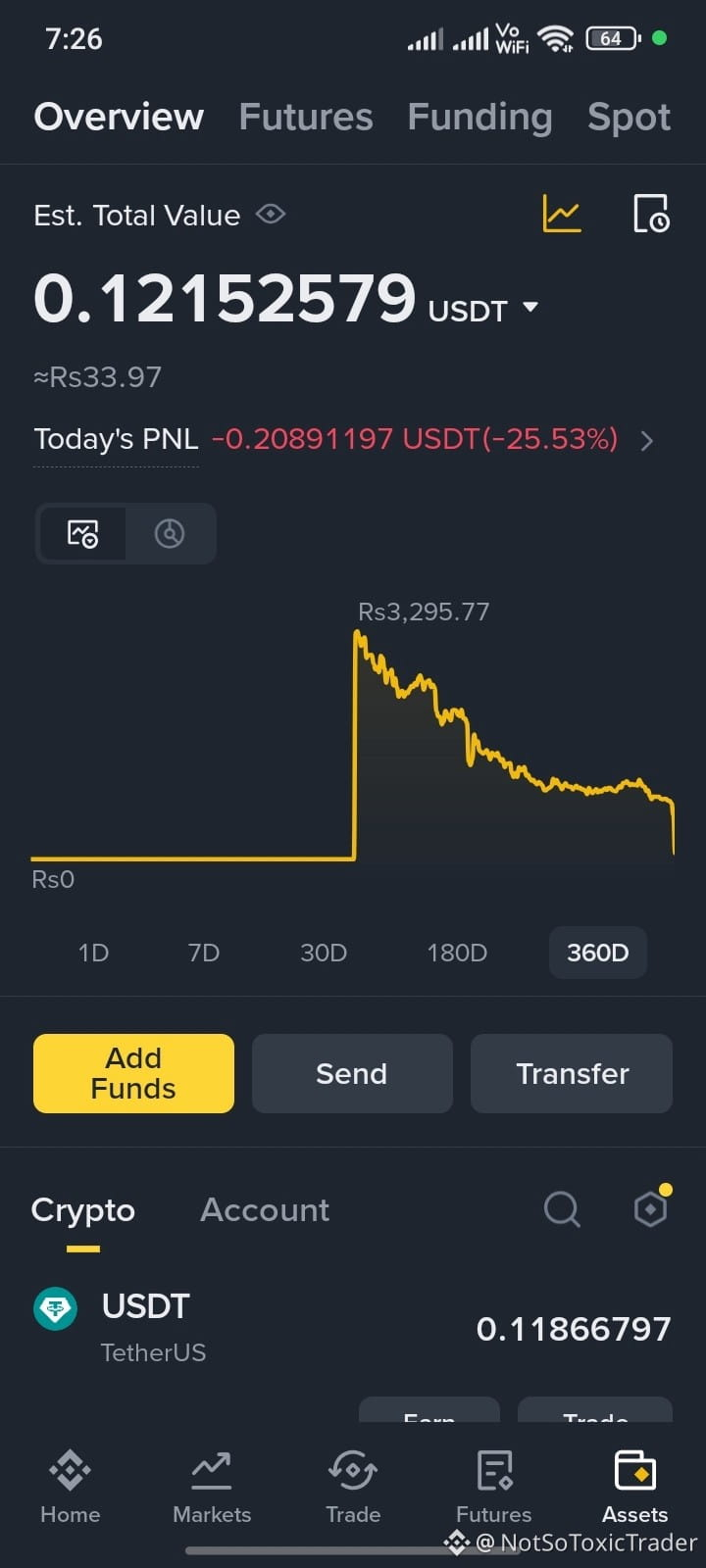This screenshot has height=1568, width=706.
Task: Switch to the Funding tab
Action: click(479, 118)
